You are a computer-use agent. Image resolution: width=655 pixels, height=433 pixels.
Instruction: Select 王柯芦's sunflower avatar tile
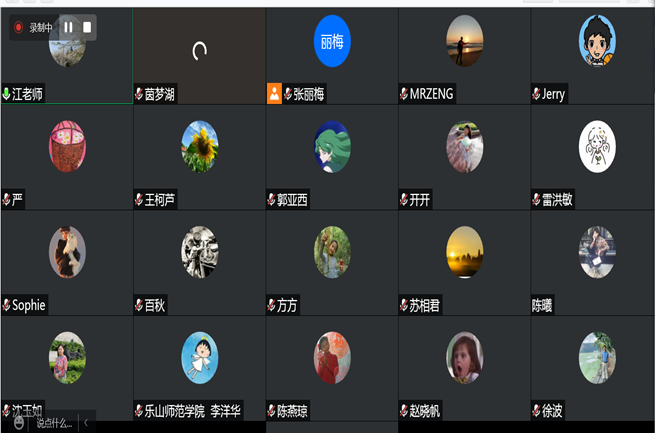pyautogui.click(x=199, y=147)
